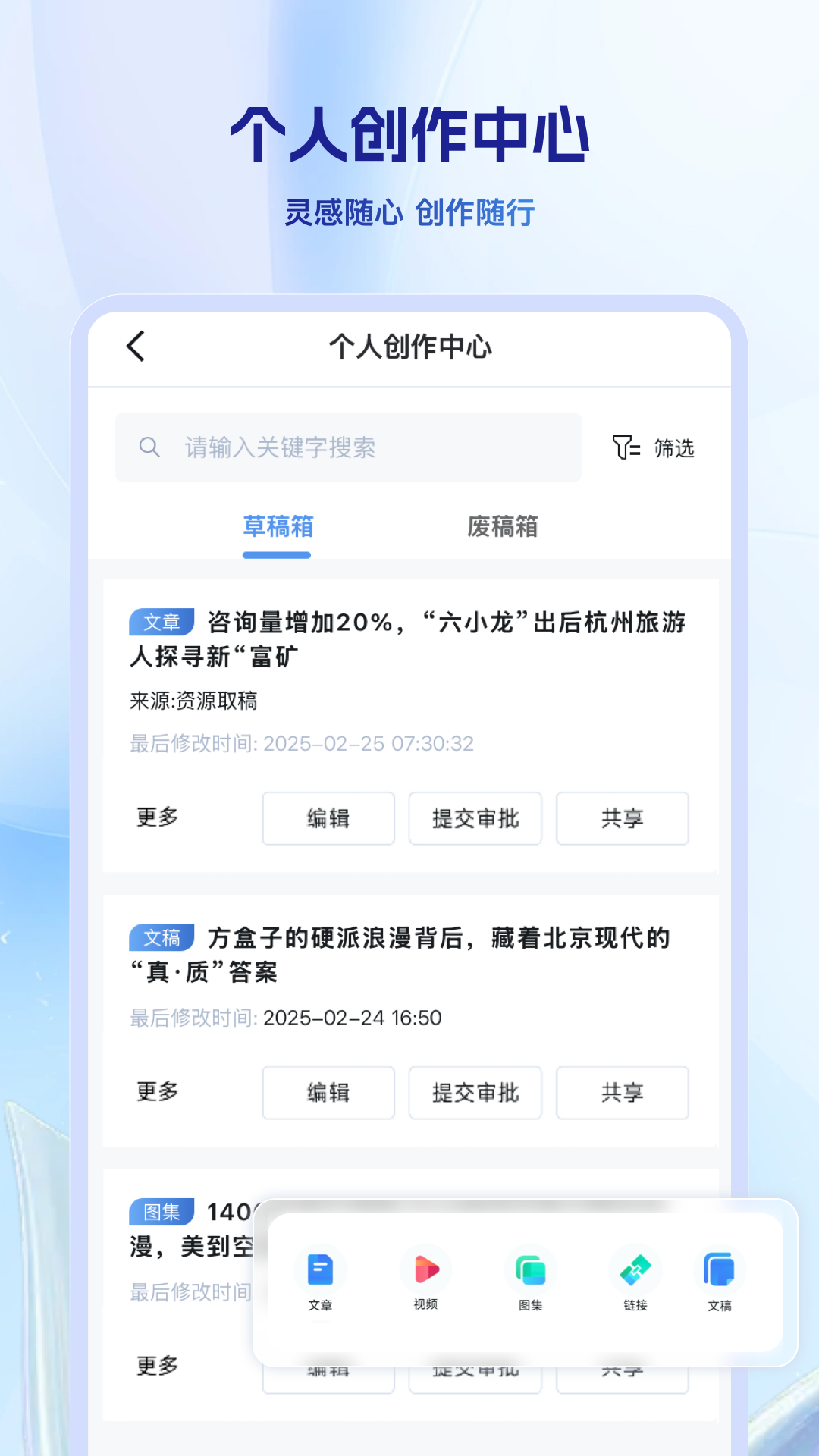
Task: Share the 北京现代 document draft
Action: pos(622,1093)
